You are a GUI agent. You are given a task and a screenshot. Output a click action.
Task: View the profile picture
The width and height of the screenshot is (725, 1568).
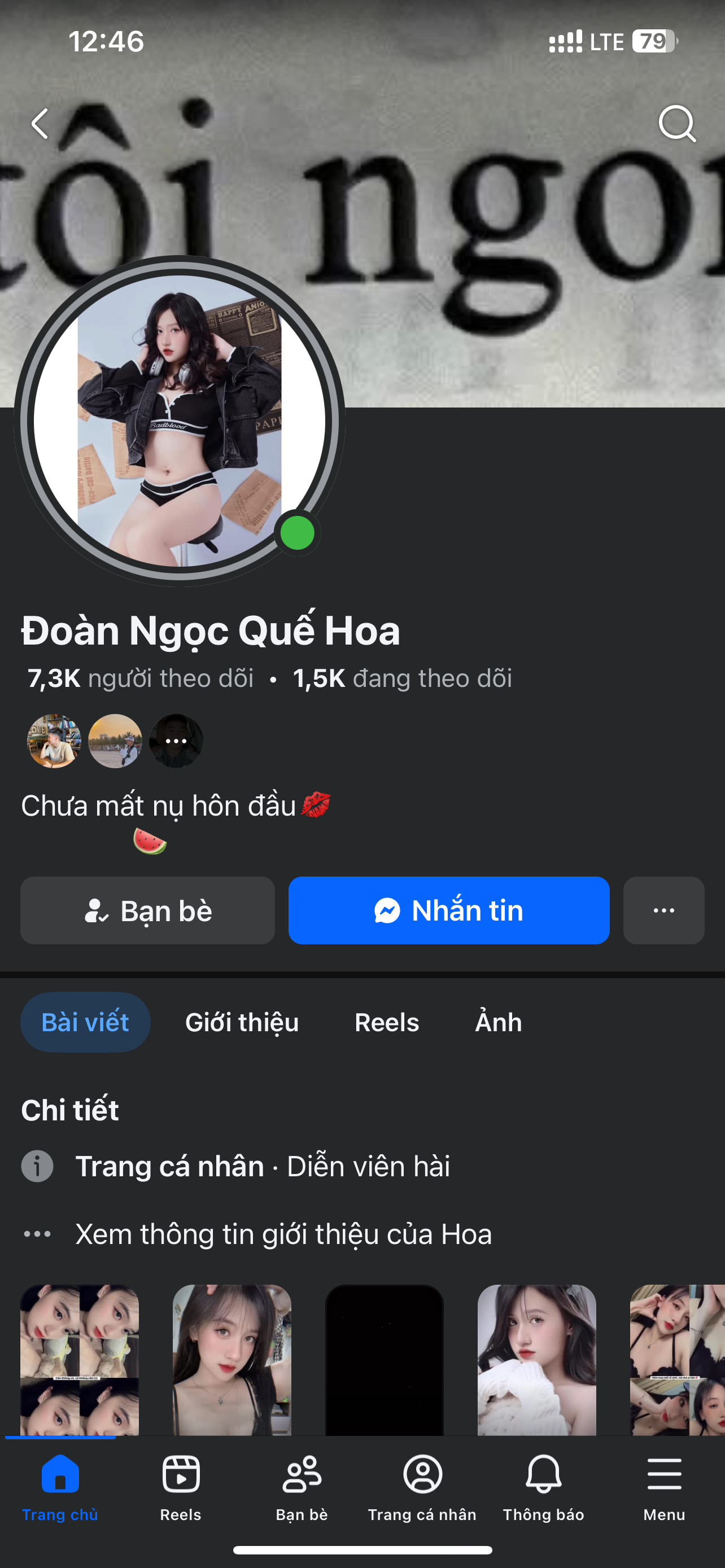tap(179, 421)
